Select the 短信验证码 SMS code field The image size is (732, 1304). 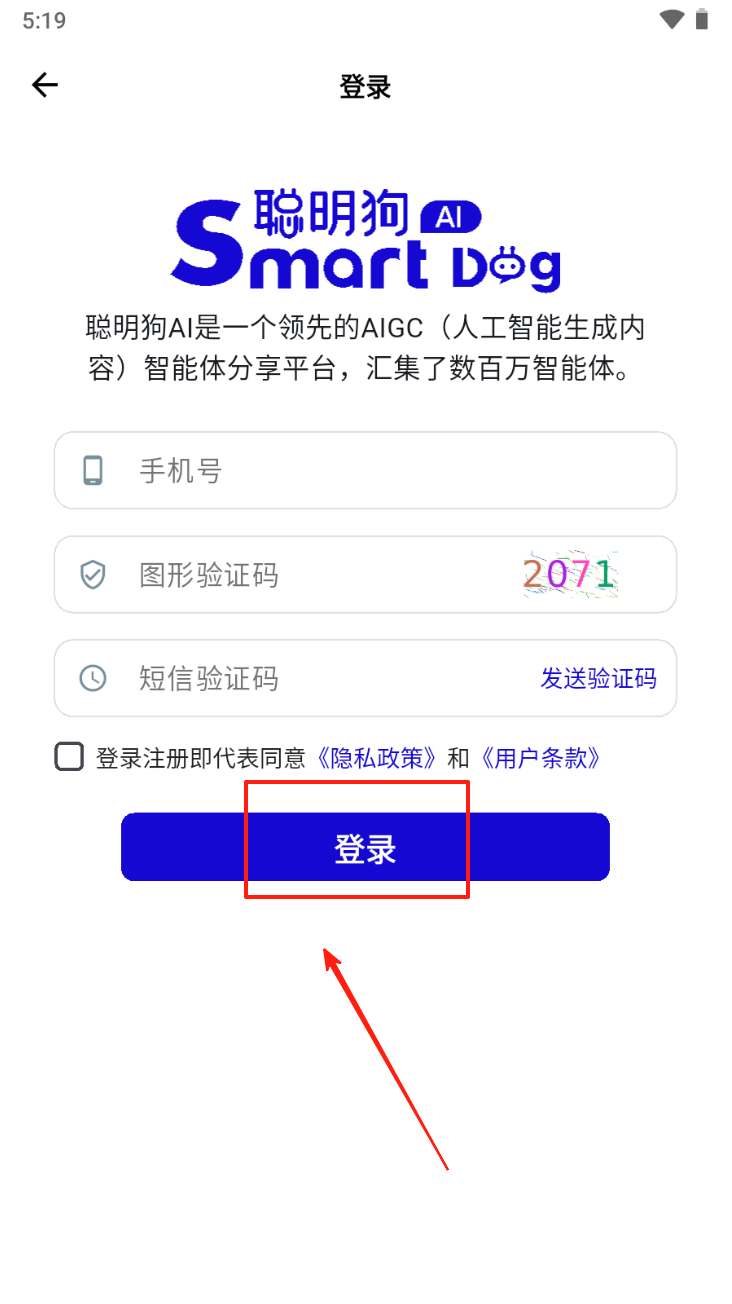point(320,679)
